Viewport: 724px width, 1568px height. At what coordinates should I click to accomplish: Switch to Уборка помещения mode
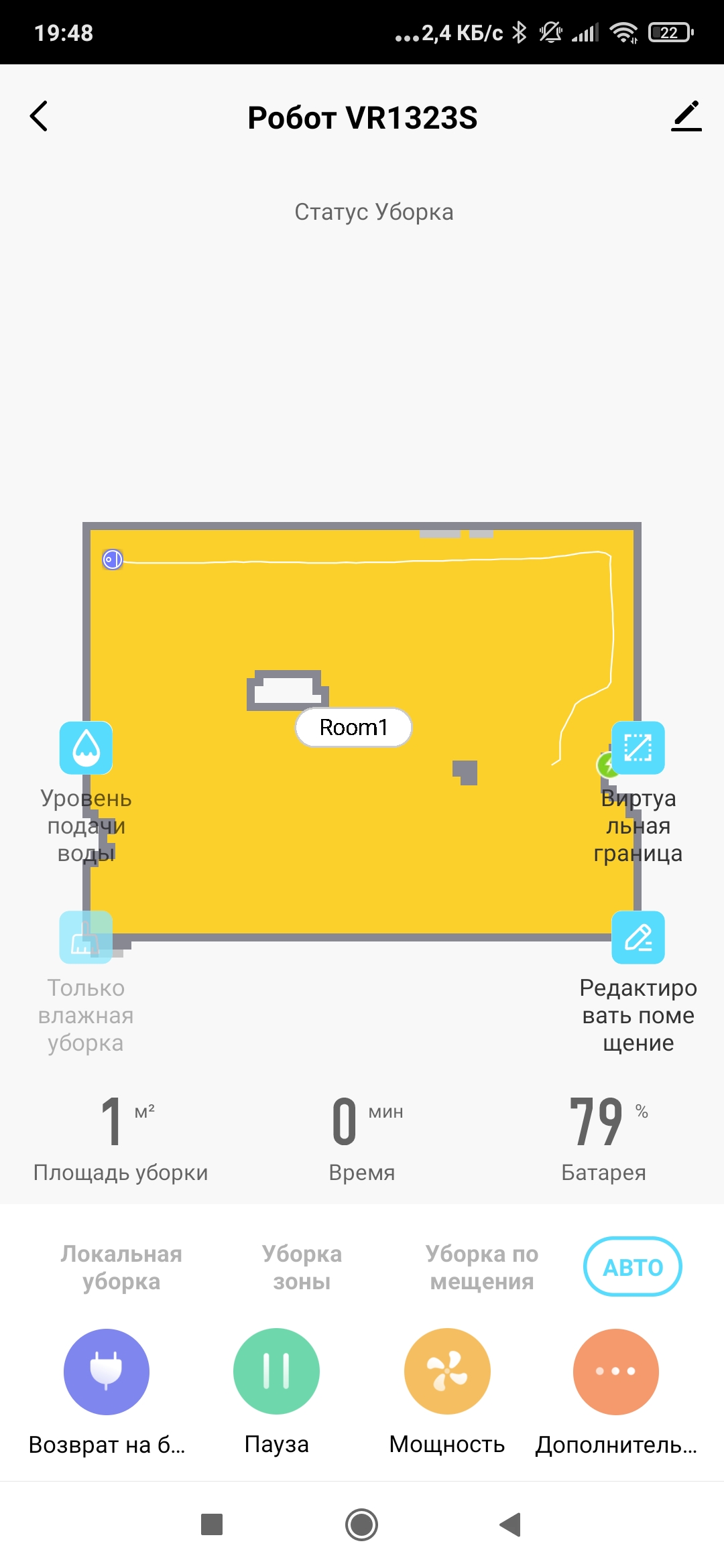[x=482, y=1267]
